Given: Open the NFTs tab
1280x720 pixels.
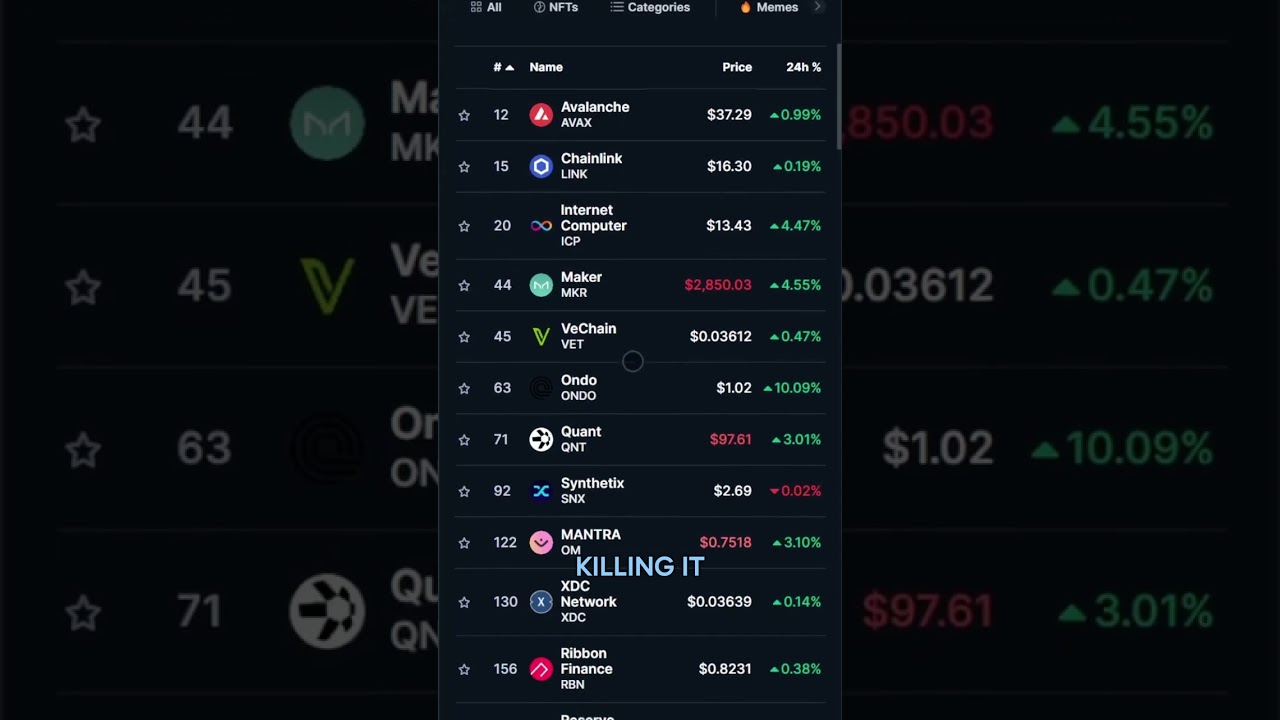Looking at the screenshot, I should click(556, 7).
